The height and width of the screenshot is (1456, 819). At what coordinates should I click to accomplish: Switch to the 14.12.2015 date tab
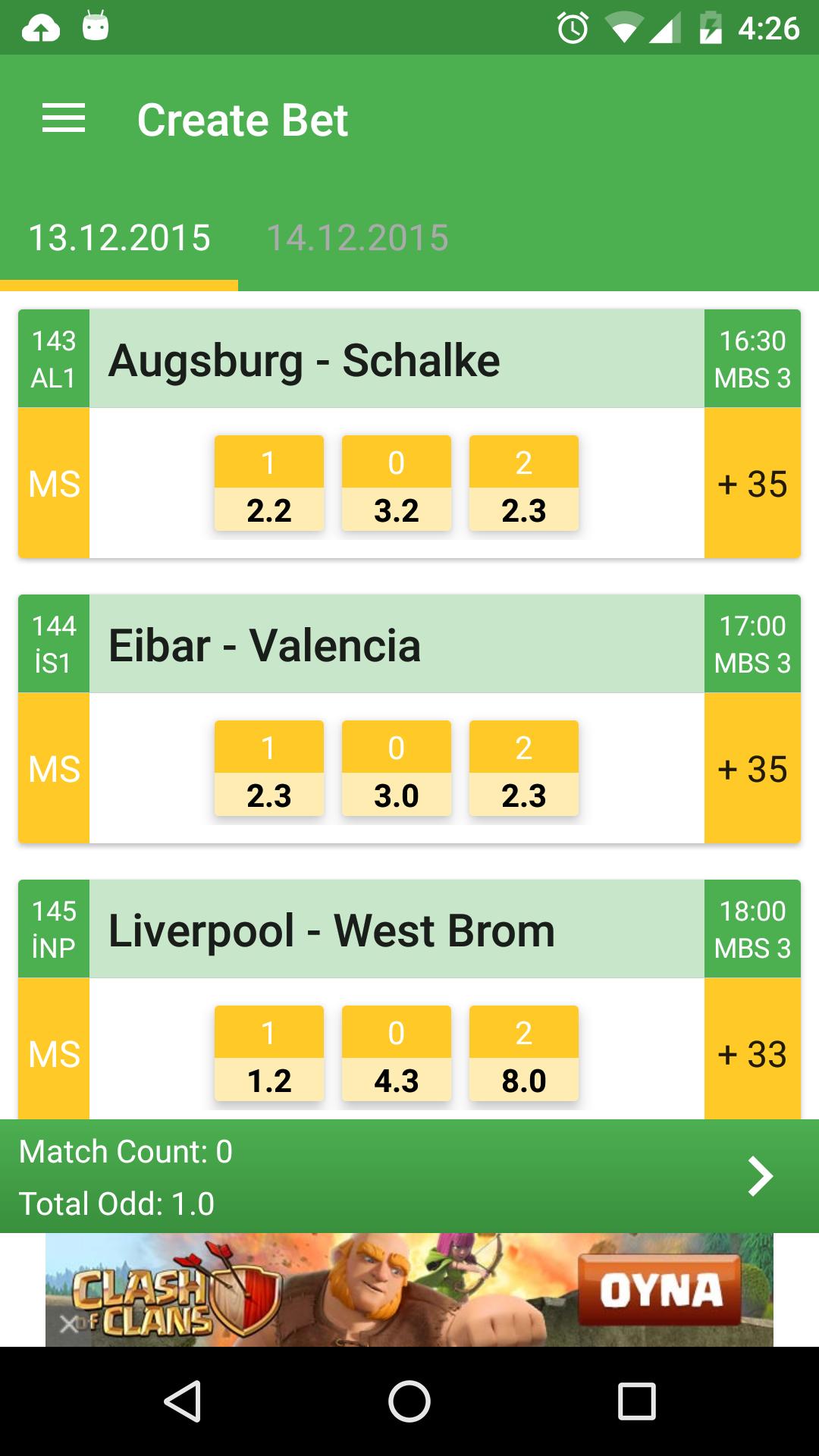coord(357,238)
